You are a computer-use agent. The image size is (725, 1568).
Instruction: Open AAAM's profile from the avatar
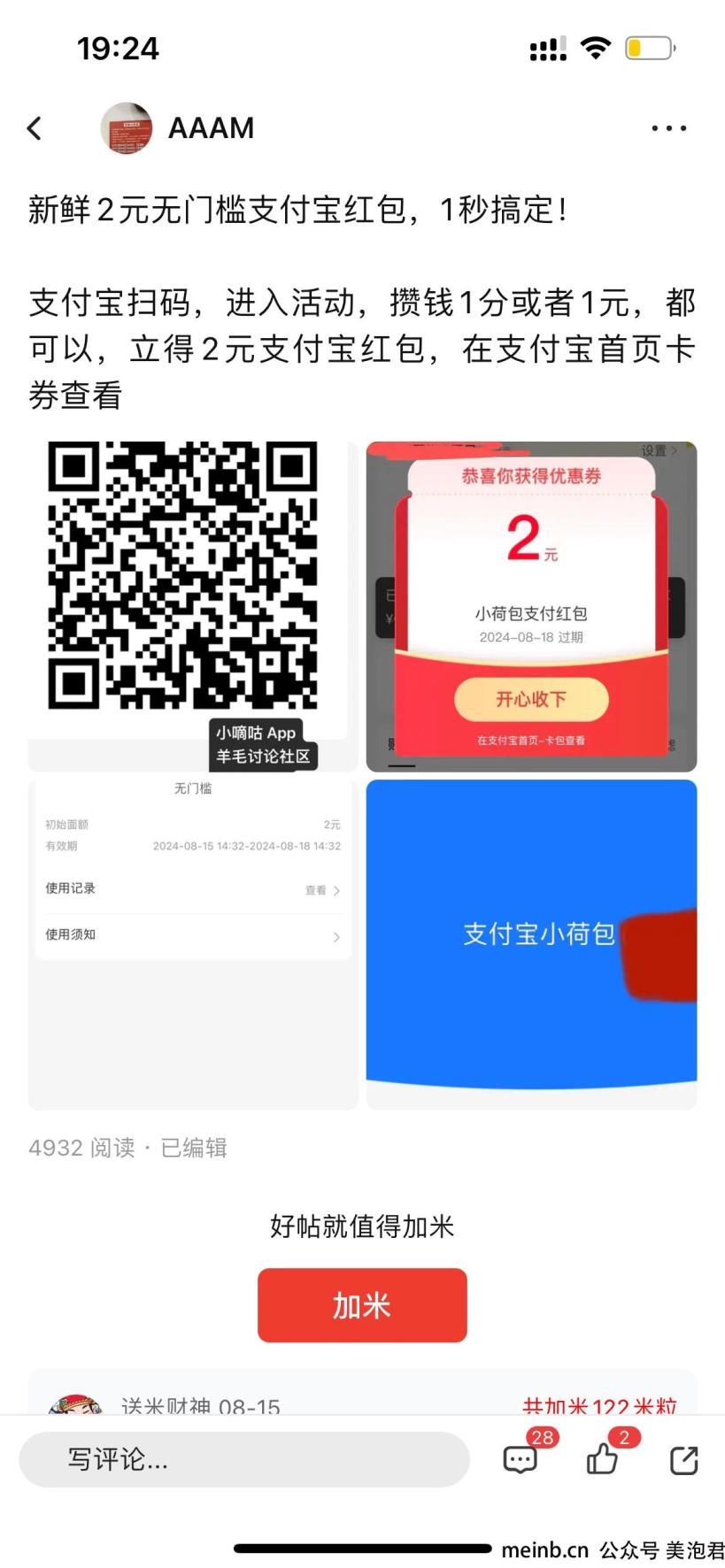[x=127, y=128]
